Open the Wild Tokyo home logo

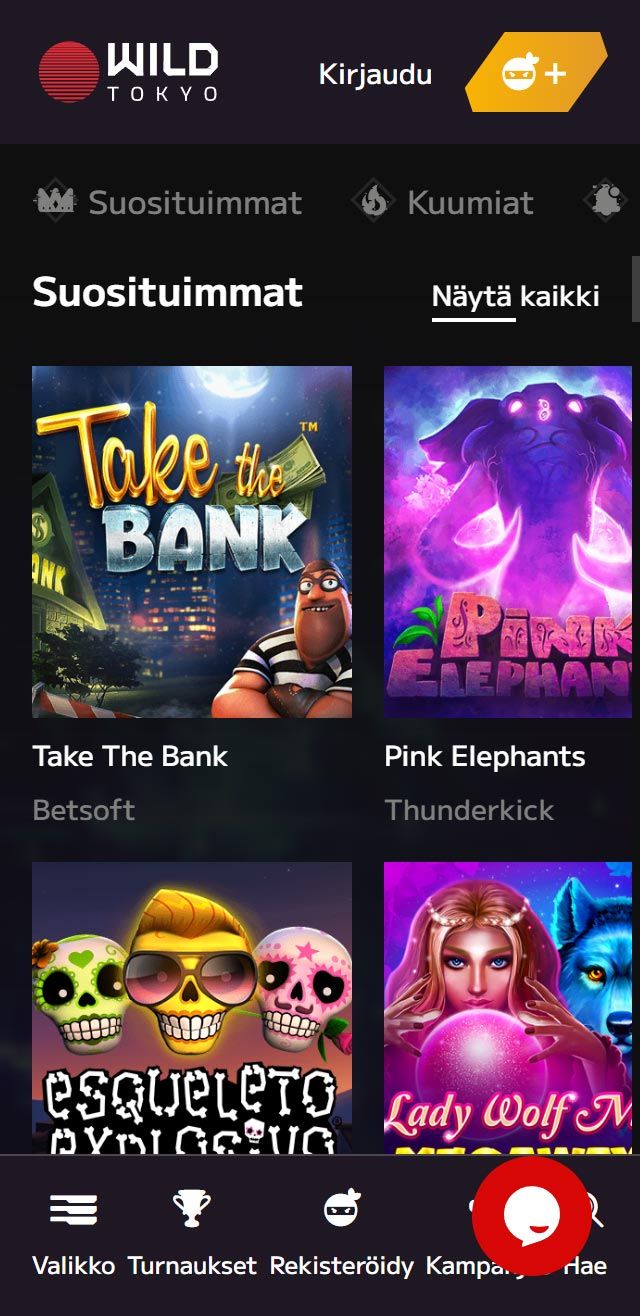(x=128, y=72)
